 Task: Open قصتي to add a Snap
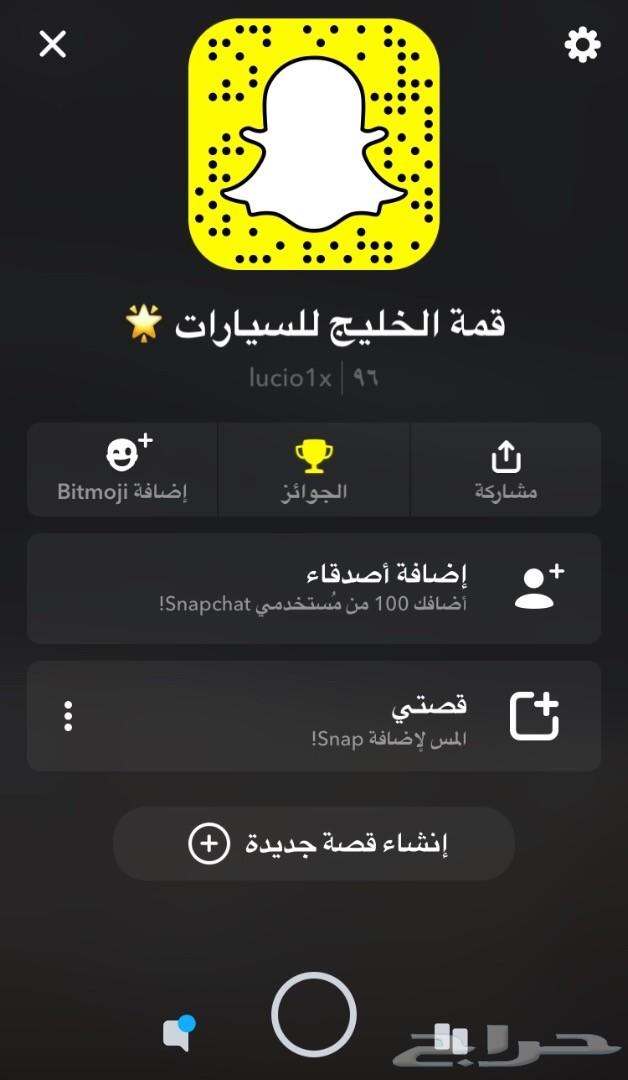(x=340, y=715)
